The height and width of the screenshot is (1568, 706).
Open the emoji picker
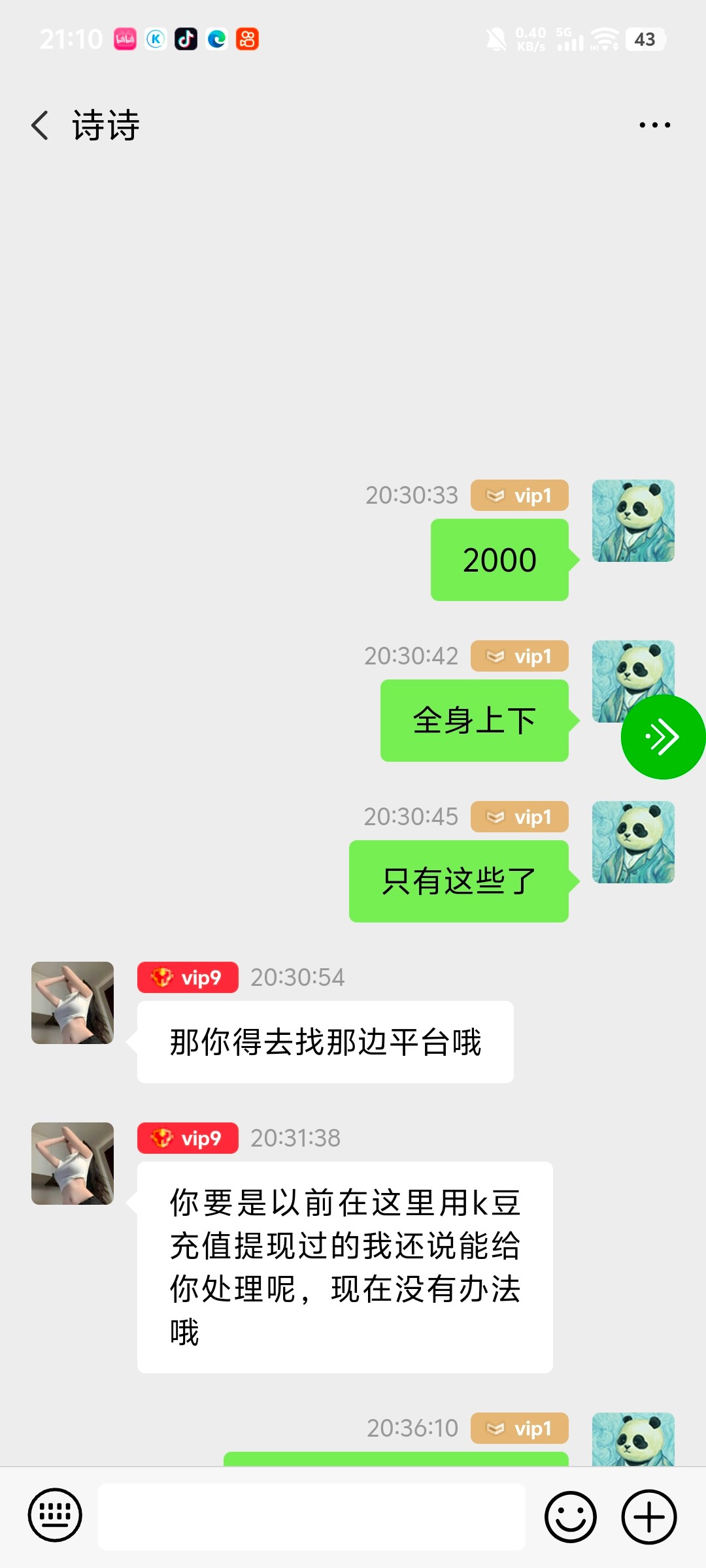coord(570,1516)
